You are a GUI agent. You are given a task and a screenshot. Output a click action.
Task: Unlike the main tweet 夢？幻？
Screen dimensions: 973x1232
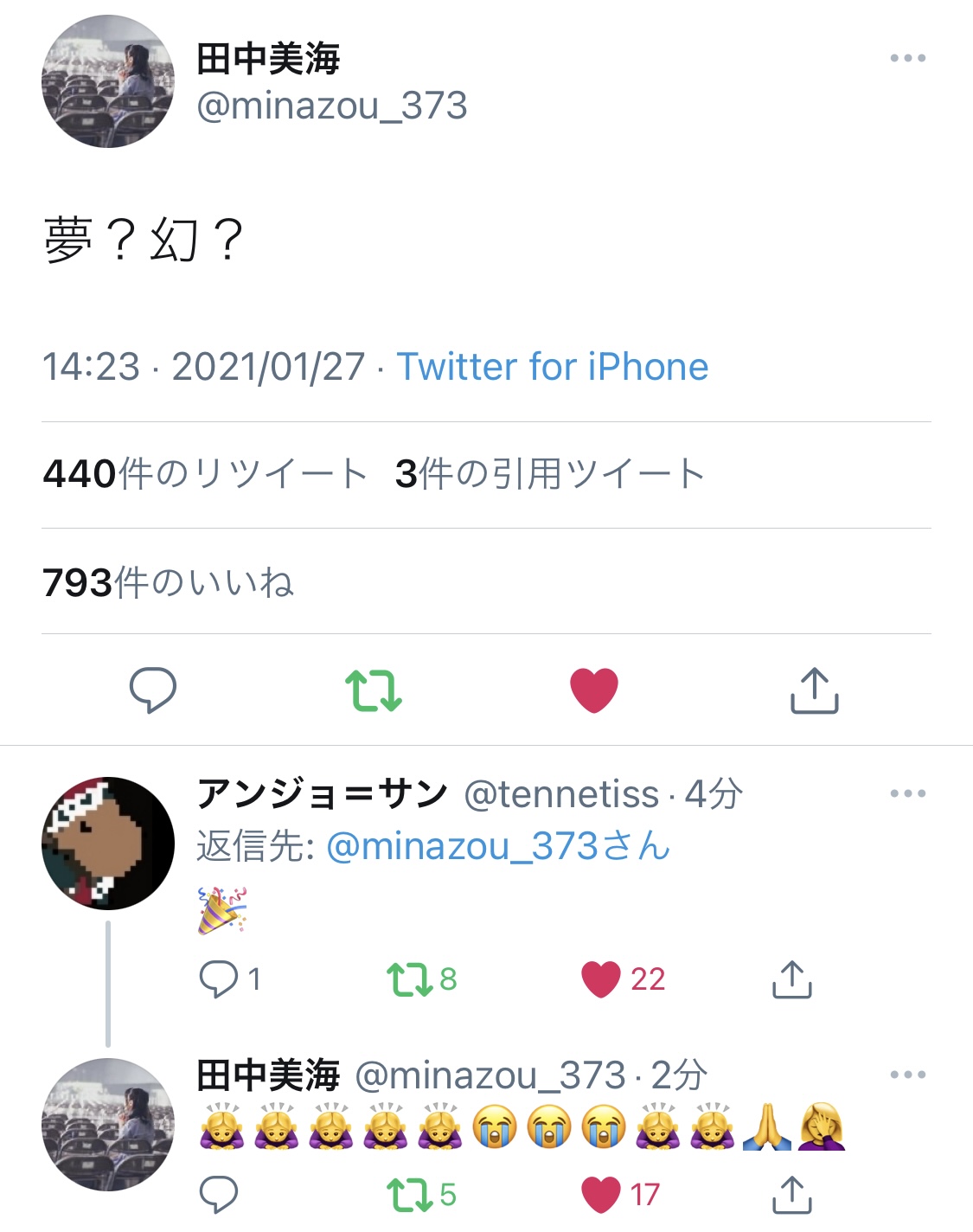point(594,690)
